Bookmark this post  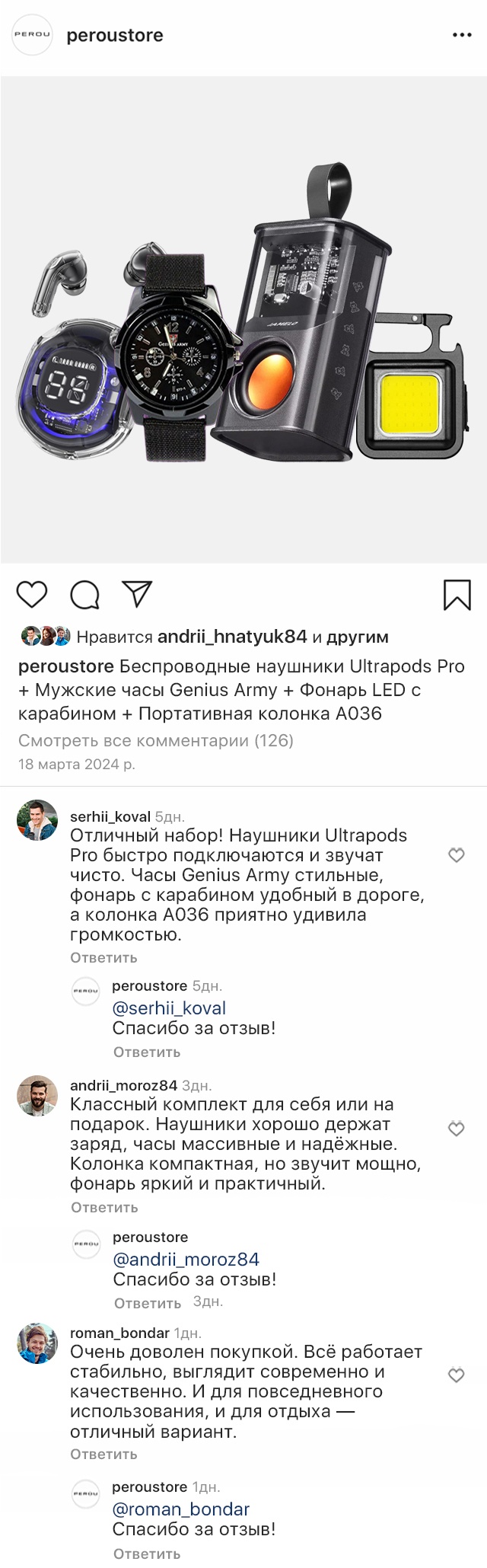coord(457,595)
